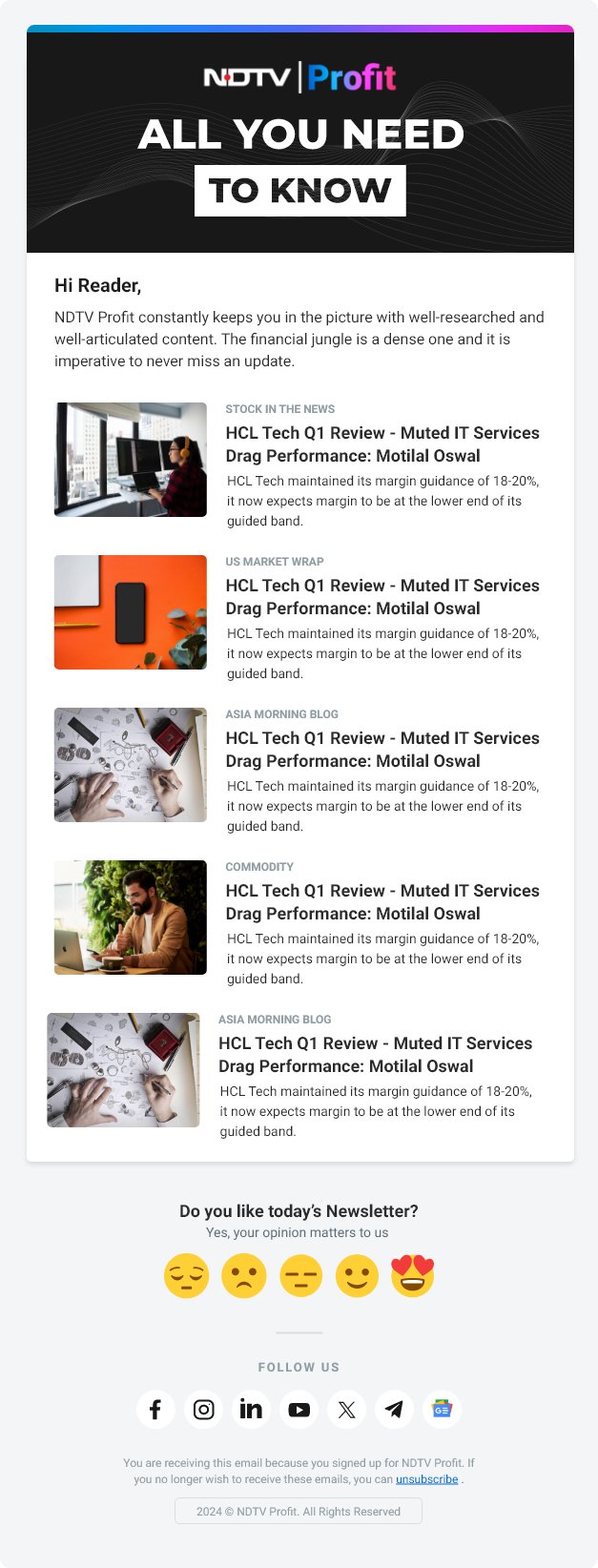Follow on LinkedIn

point(251,1409)
